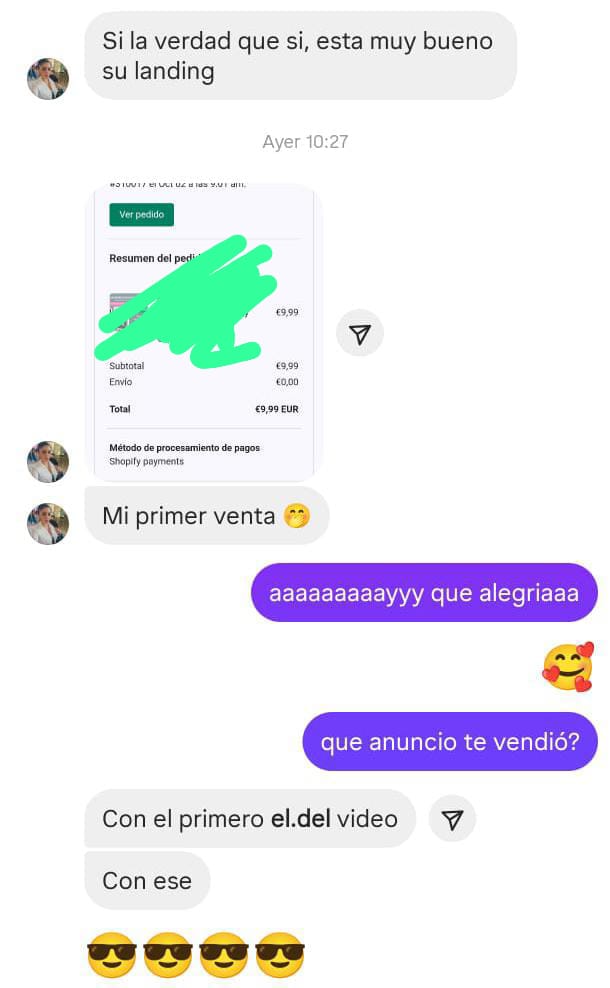Open the shared order summary image
This screenshot has height=988, width=610.
(205, 330)
